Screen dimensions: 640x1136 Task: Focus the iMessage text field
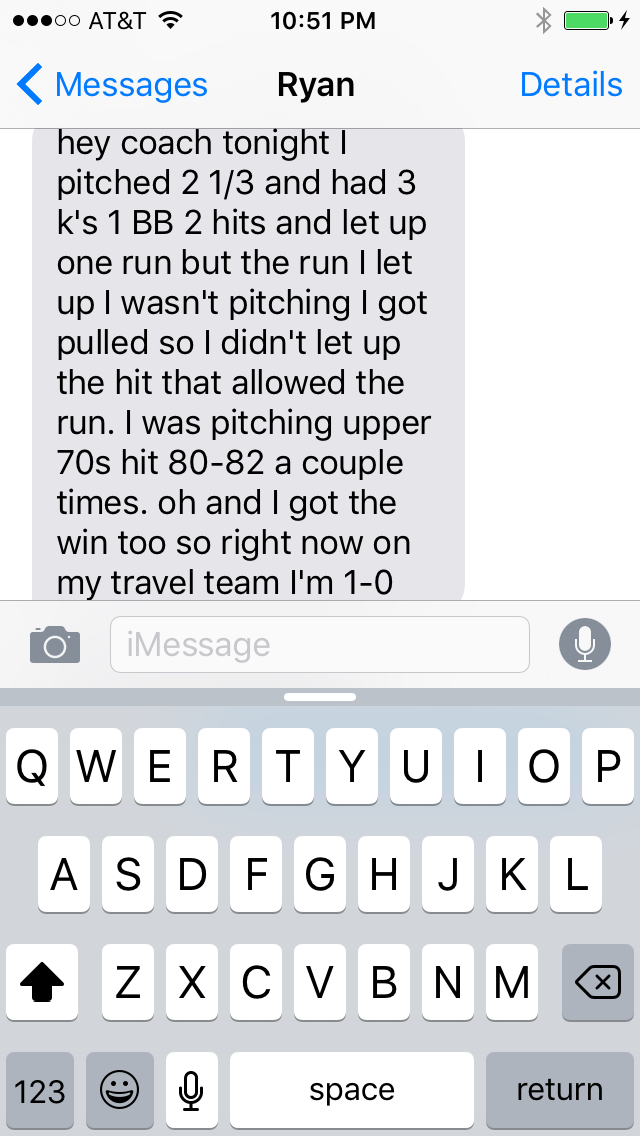pyautogui.click(x=320, y=644)
